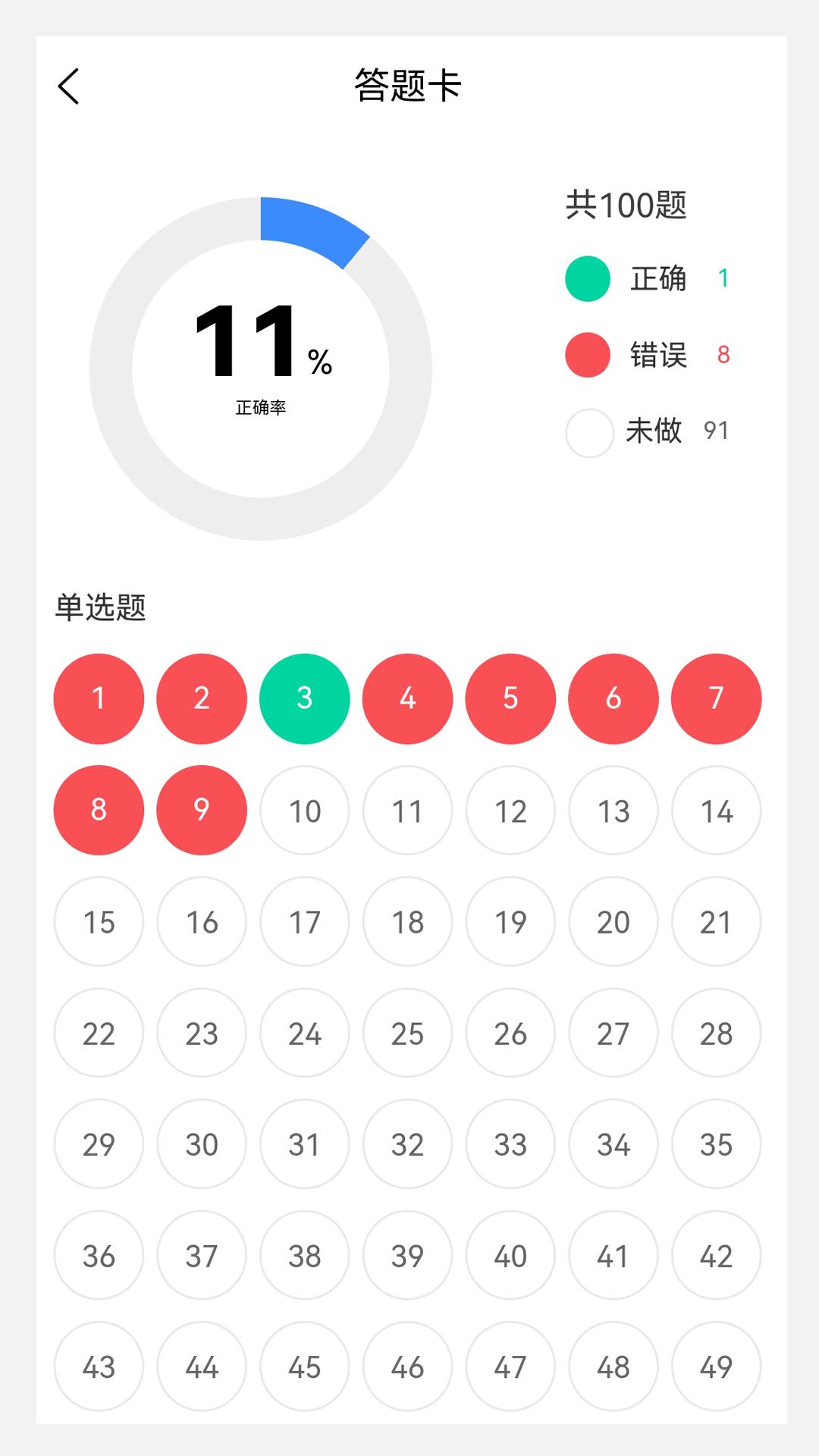
Task: Open incorrect question 1
Action: [98, 699]
